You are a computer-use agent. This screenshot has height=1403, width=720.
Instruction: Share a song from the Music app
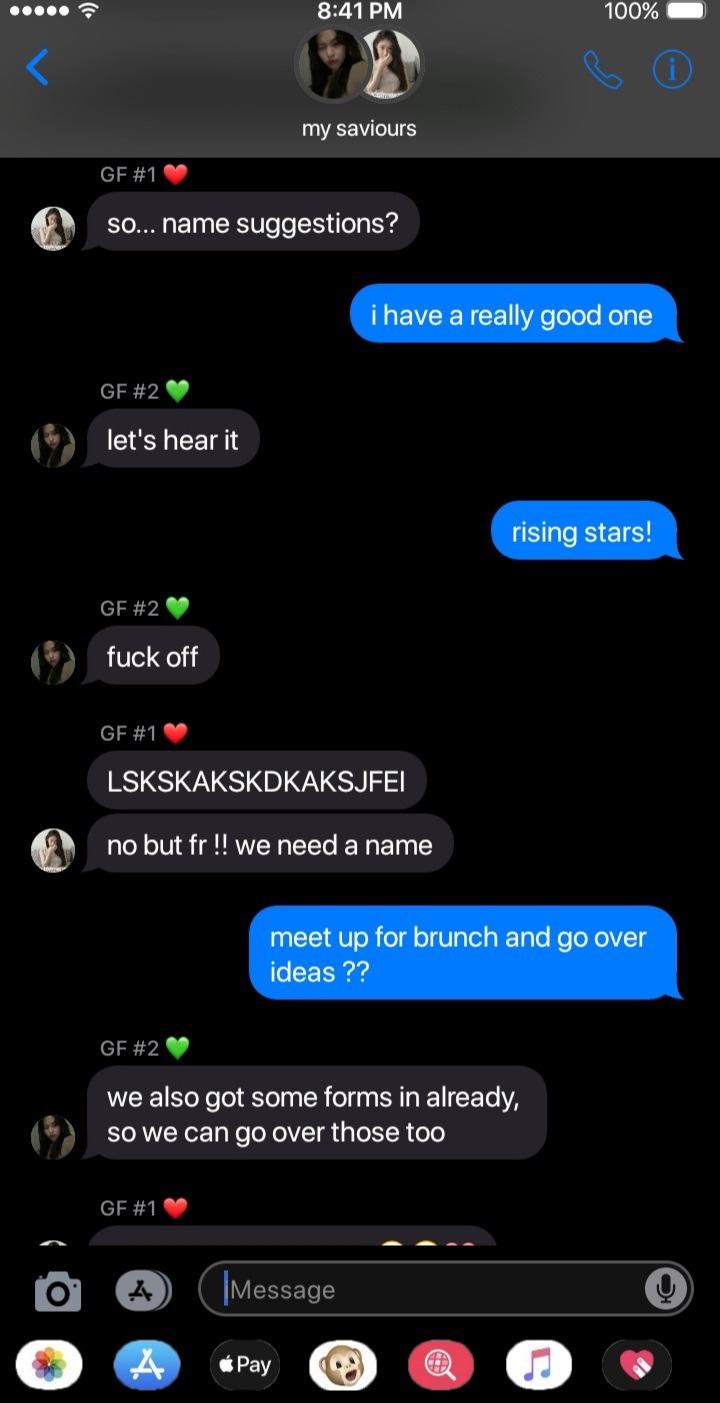tap(539, 1365)
